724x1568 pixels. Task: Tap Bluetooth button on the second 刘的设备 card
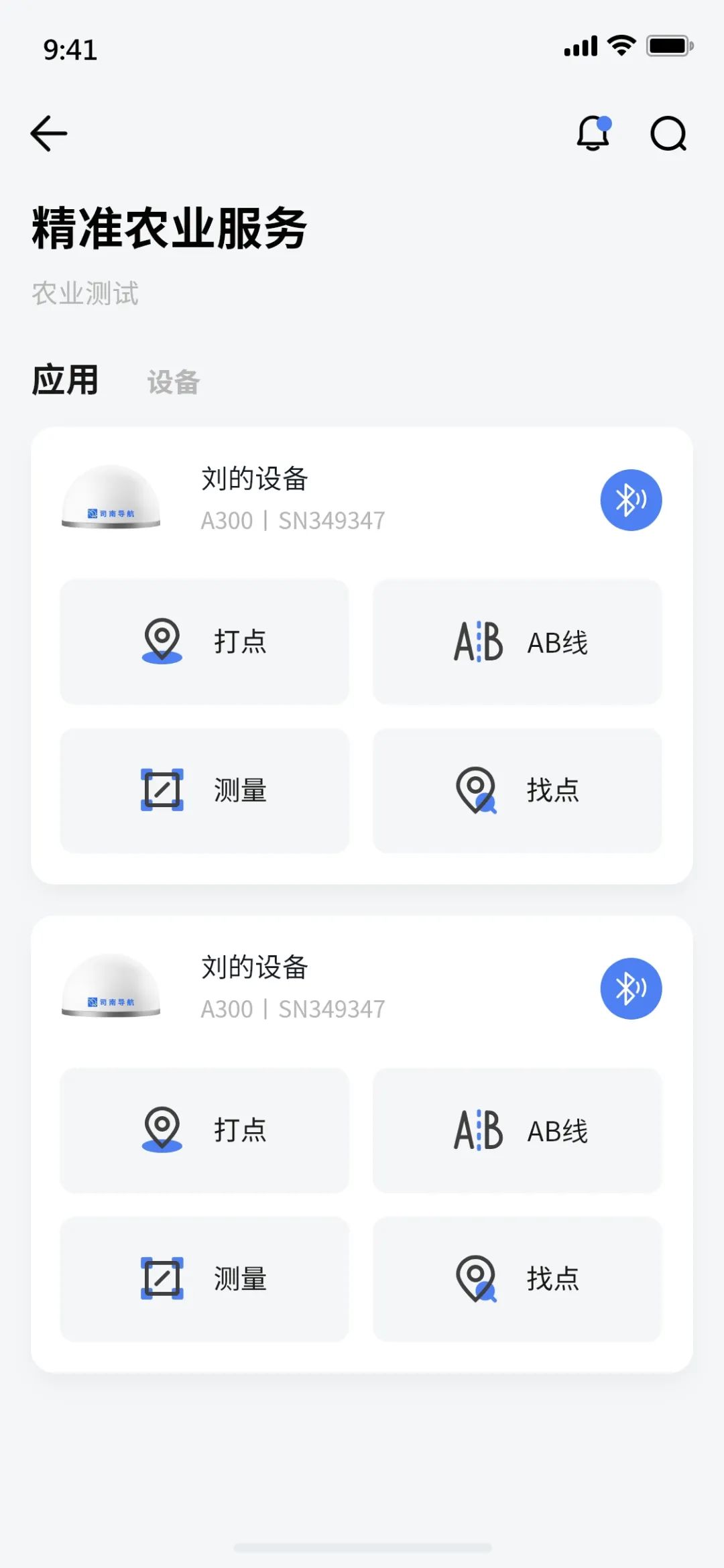click(631, 989)
